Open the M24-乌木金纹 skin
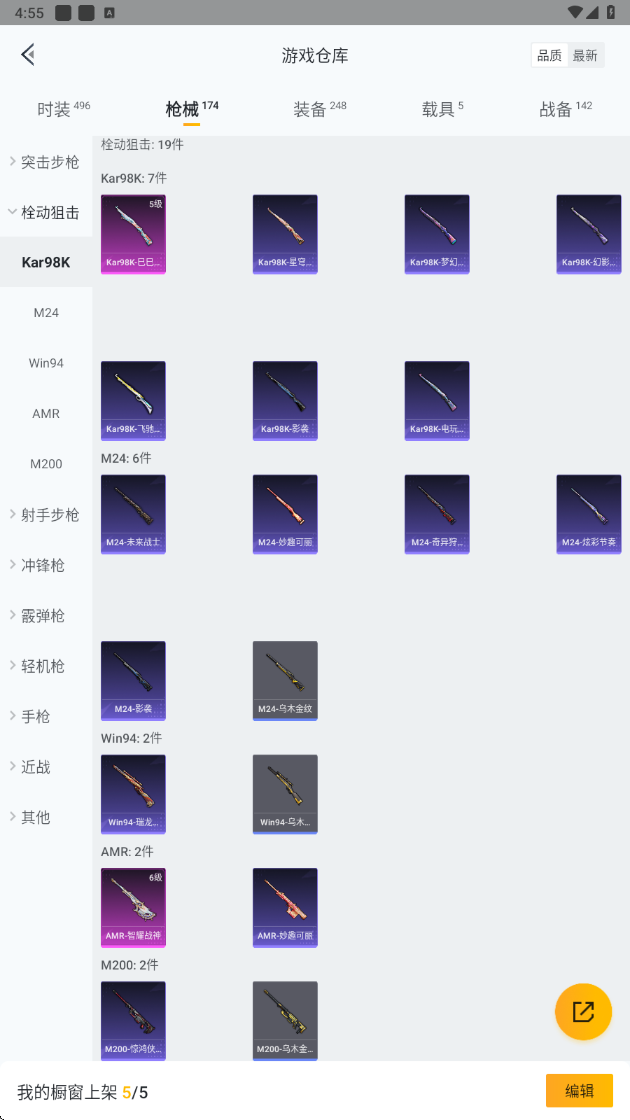630x1120 pixels. point(285,680)
